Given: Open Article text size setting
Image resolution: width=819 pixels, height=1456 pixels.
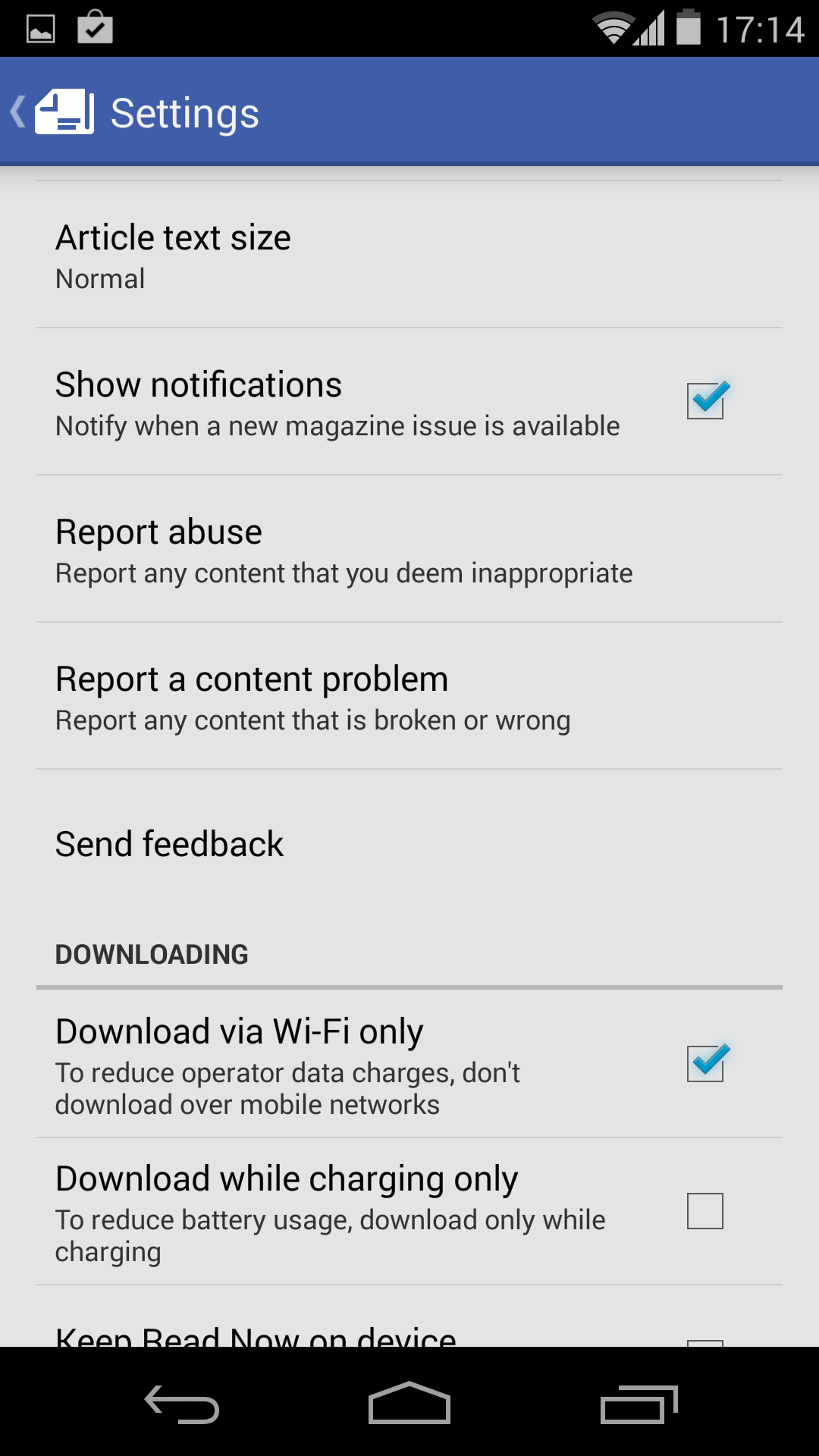Looking at the screenshot, I should coord(409,255).
